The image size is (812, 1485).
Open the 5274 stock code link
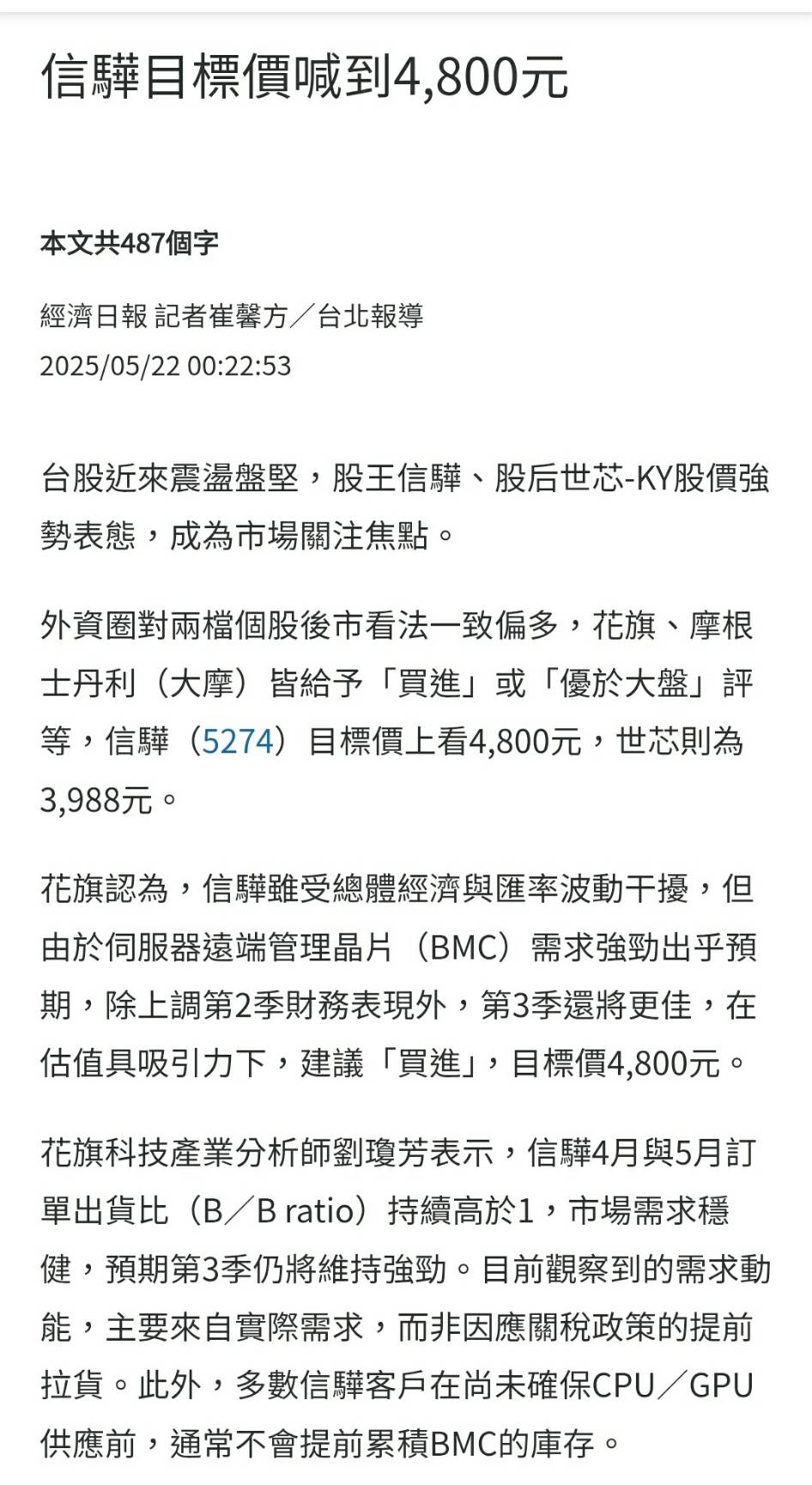pos(237,741)
